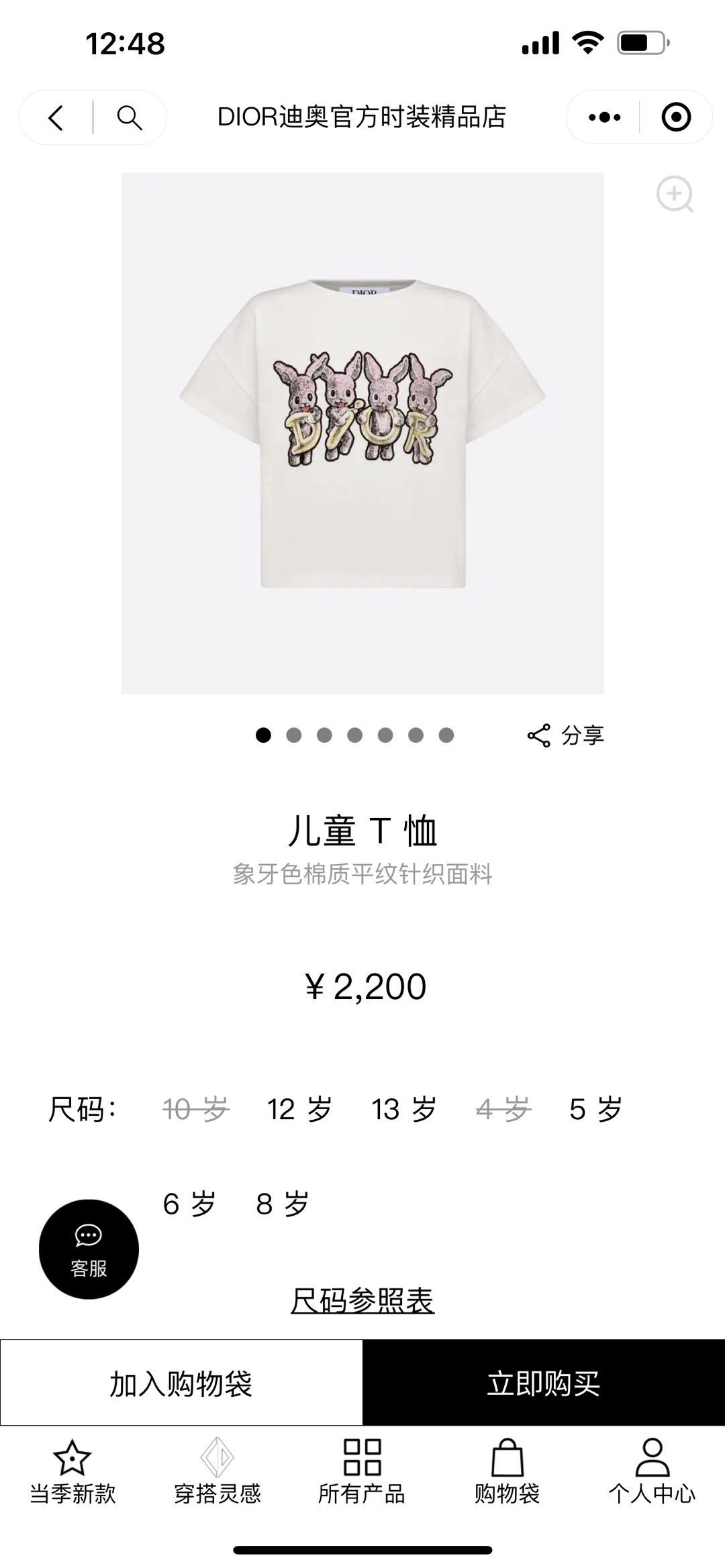Image resolution: width=725 pixels, height=1568 pixels.
Task: Choose the 13 岁 size option
Action: pyautogui.click(x=403, y=1110)
